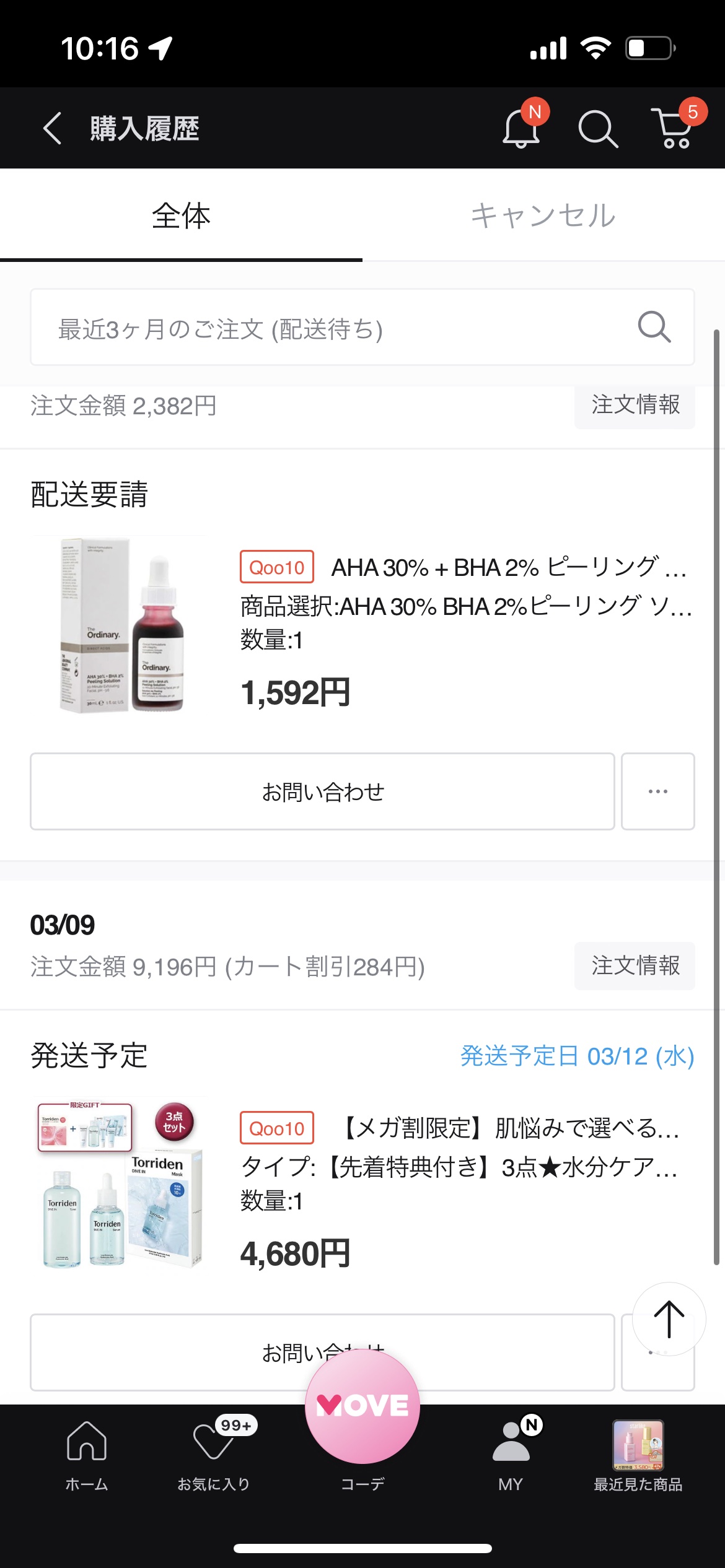Go to the ホーム tab
Screen dimensions: 725x1568
87,1455
